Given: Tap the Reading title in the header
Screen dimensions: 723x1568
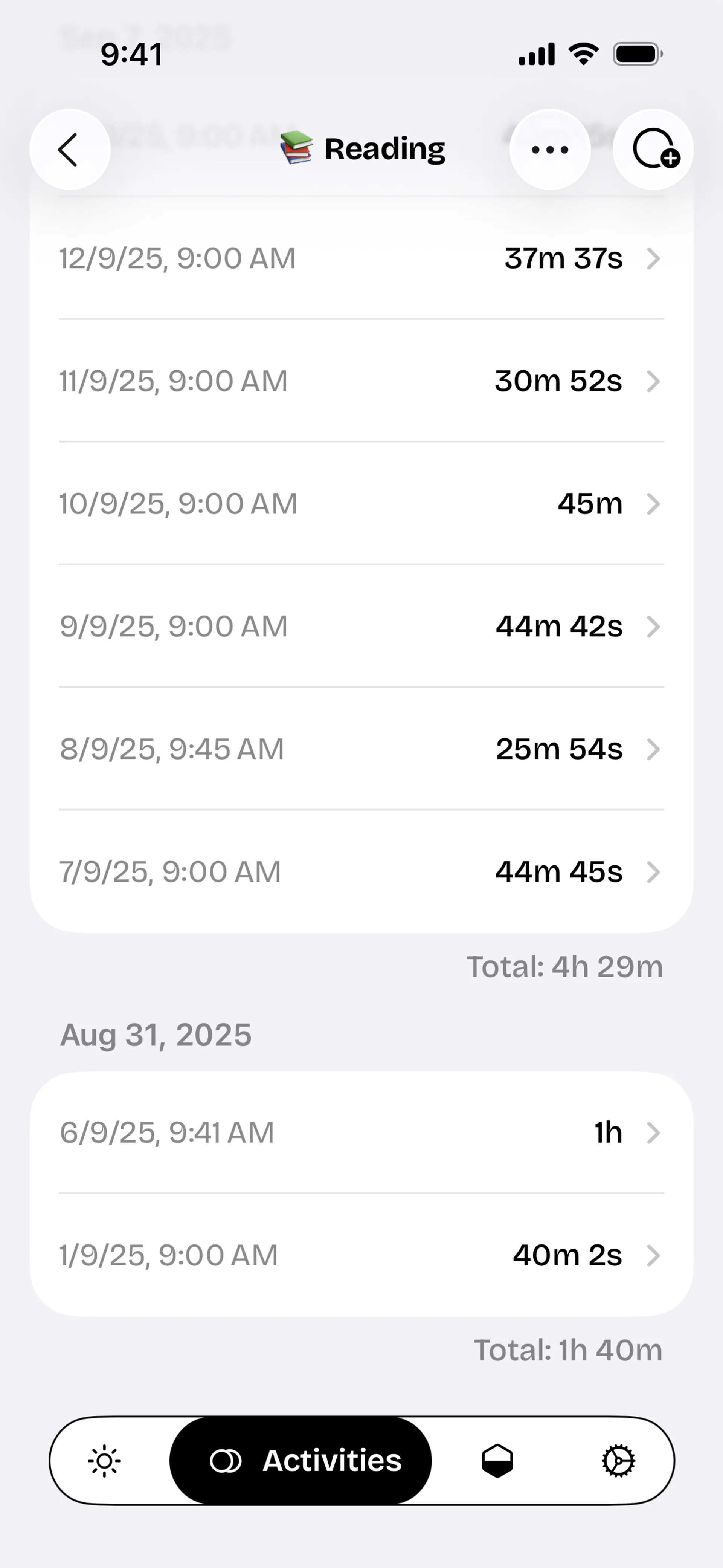Looking at the screenshot, I should click(x=384, y=148).
